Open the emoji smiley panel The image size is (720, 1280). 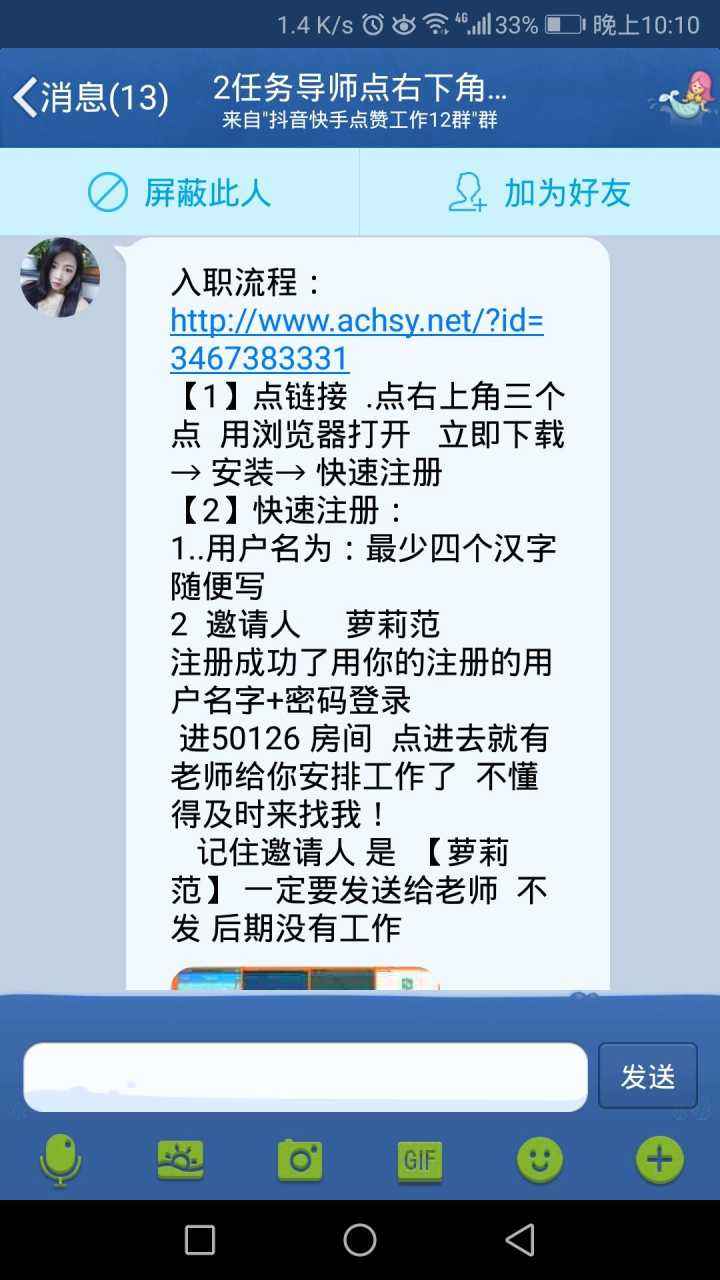pos(540,1160)
